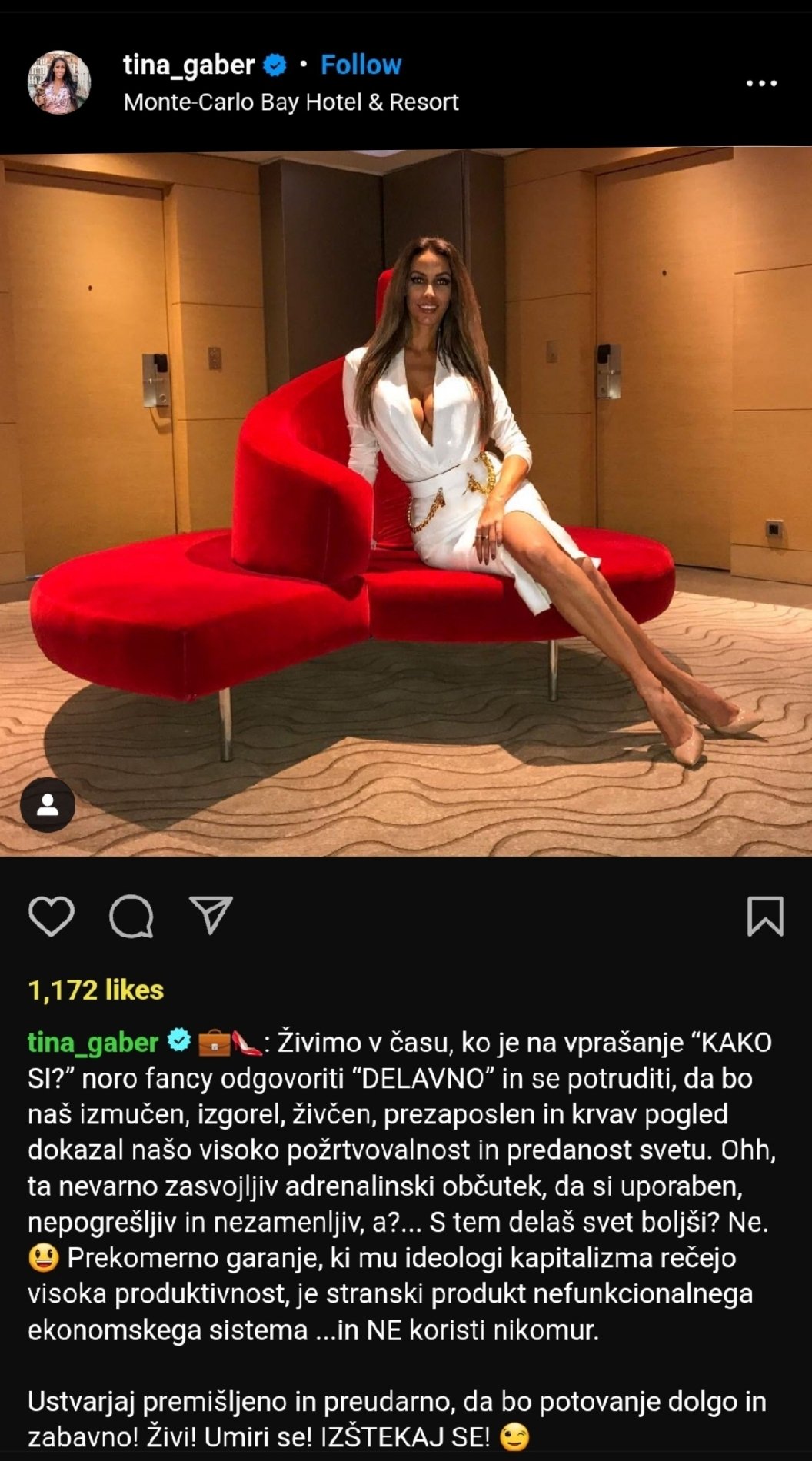The width and height of the screenshot is (812, 1461).
Task: Open tina_gaber's profile from header username
Action: pos(188,65)
